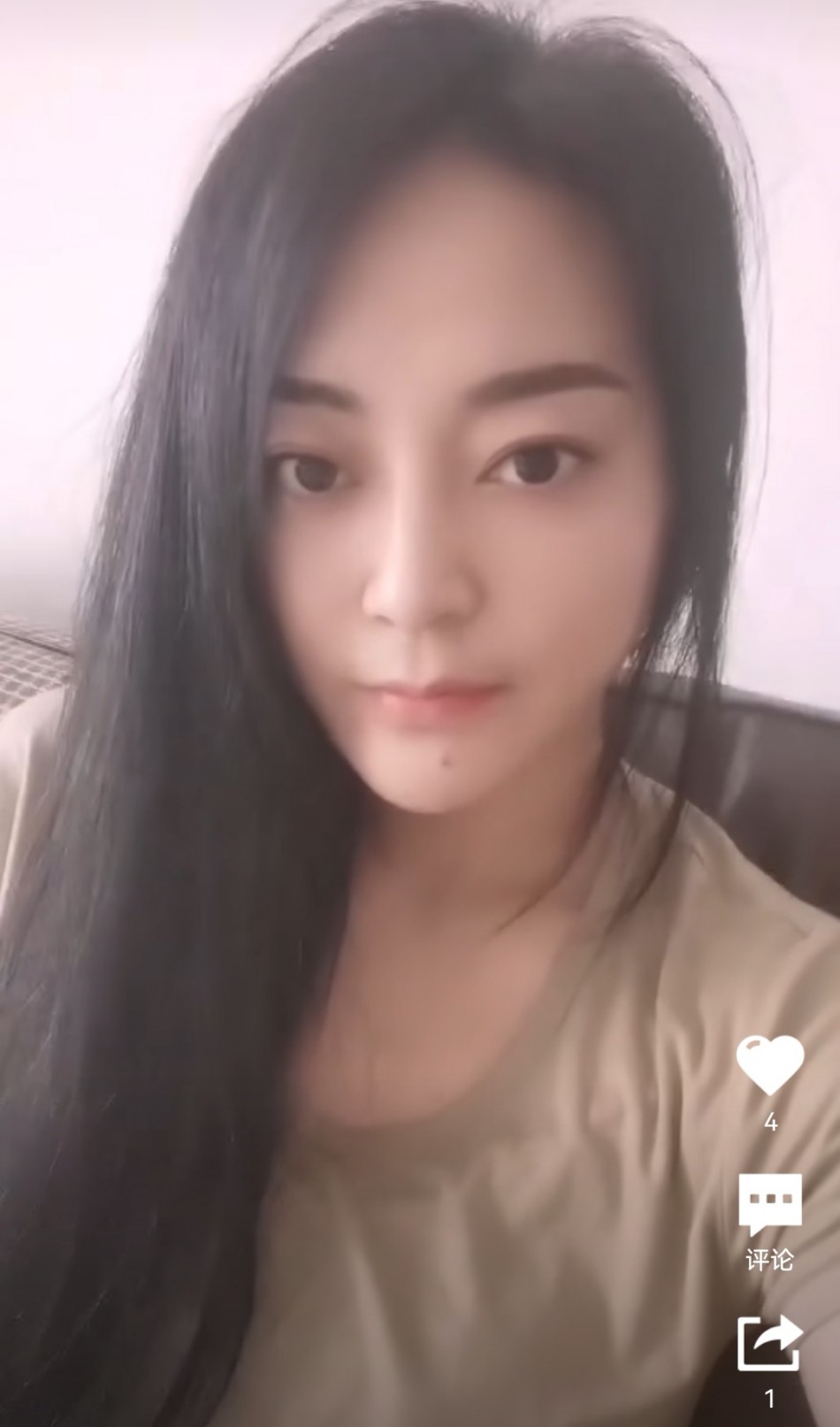This screenshot has height=1427, width=840.
Task: Open the 评论 comments panel
Action: [x=770, y=1205]
